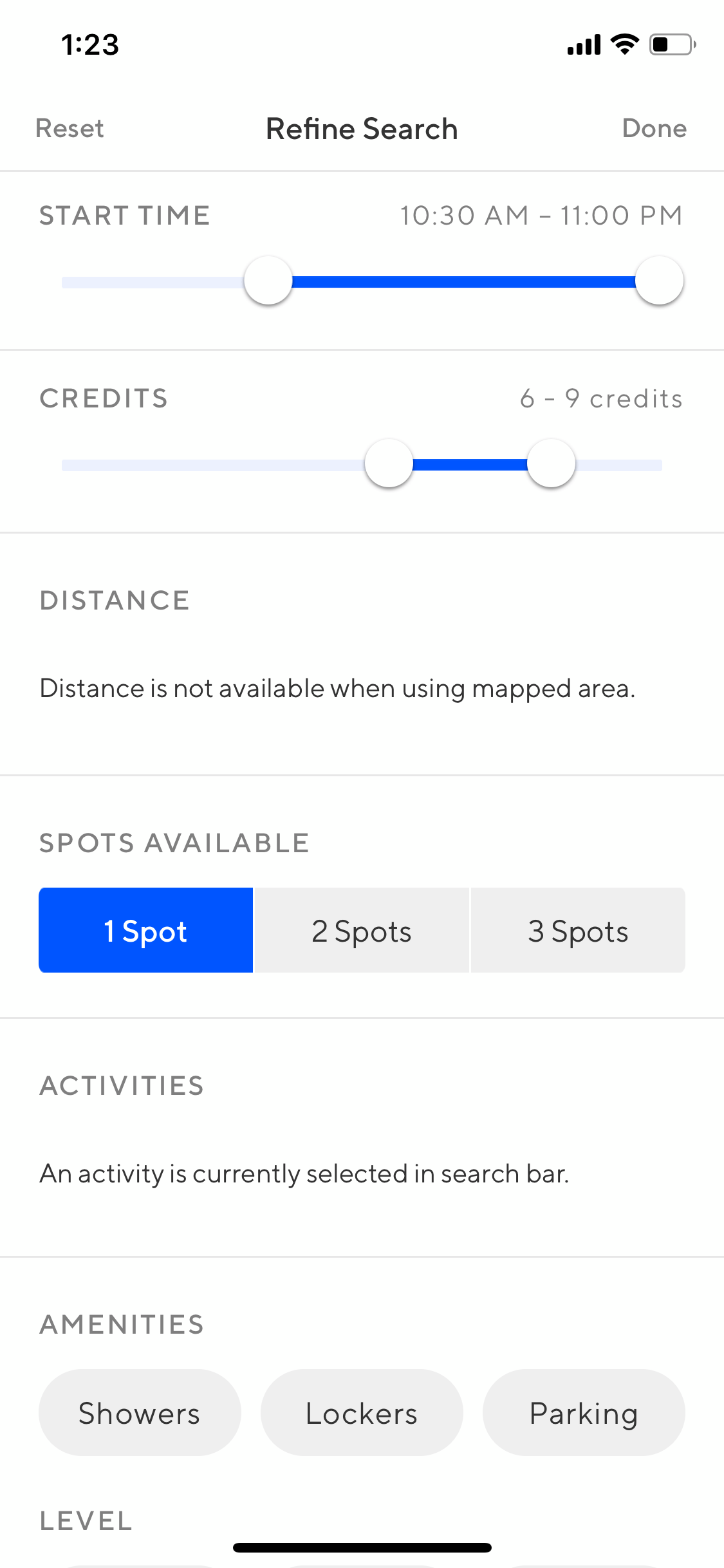
Task: Tap Done to apply filters
Action: 654,129
